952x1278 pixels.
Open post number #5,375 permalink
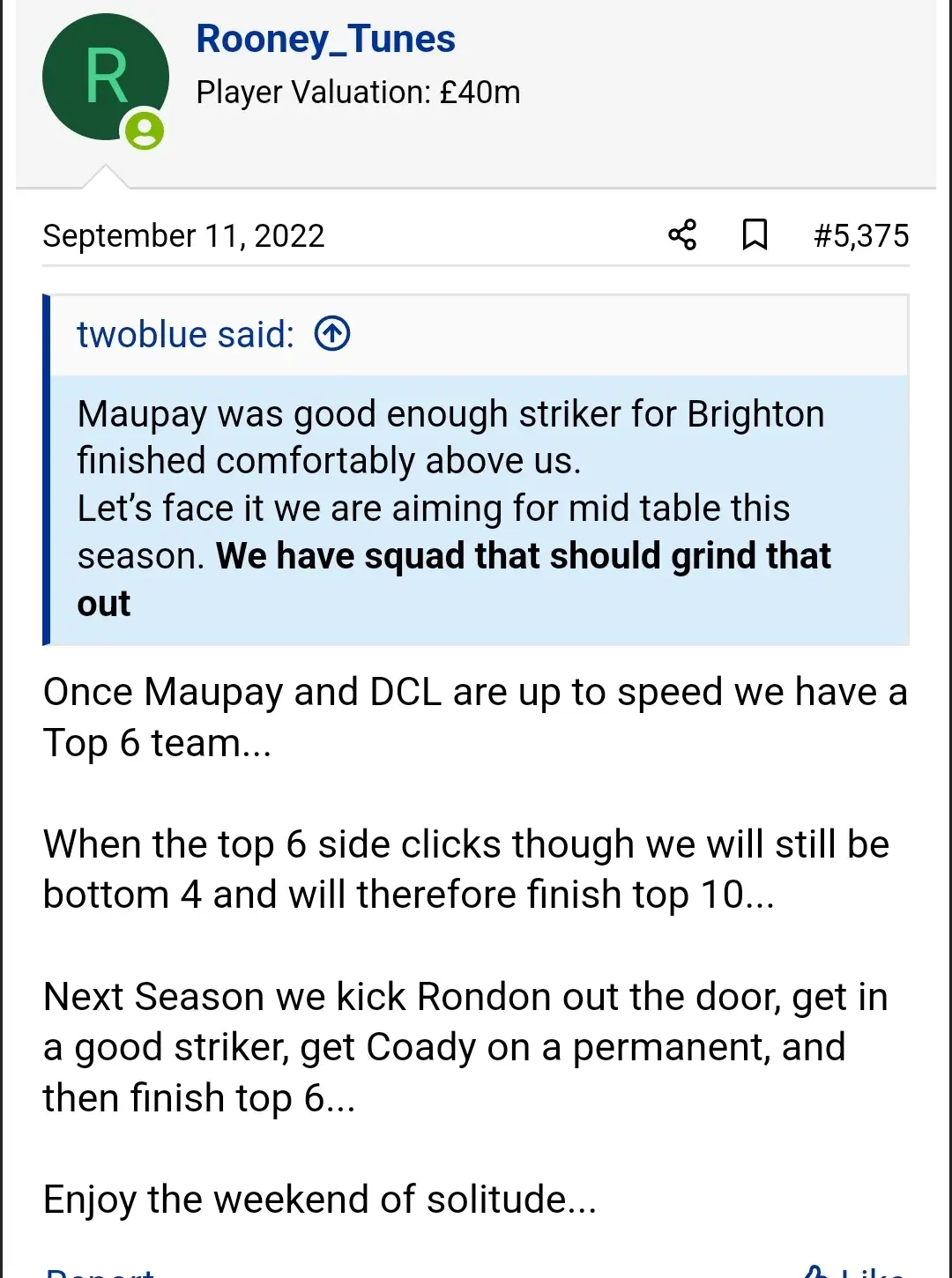[860, 235]
